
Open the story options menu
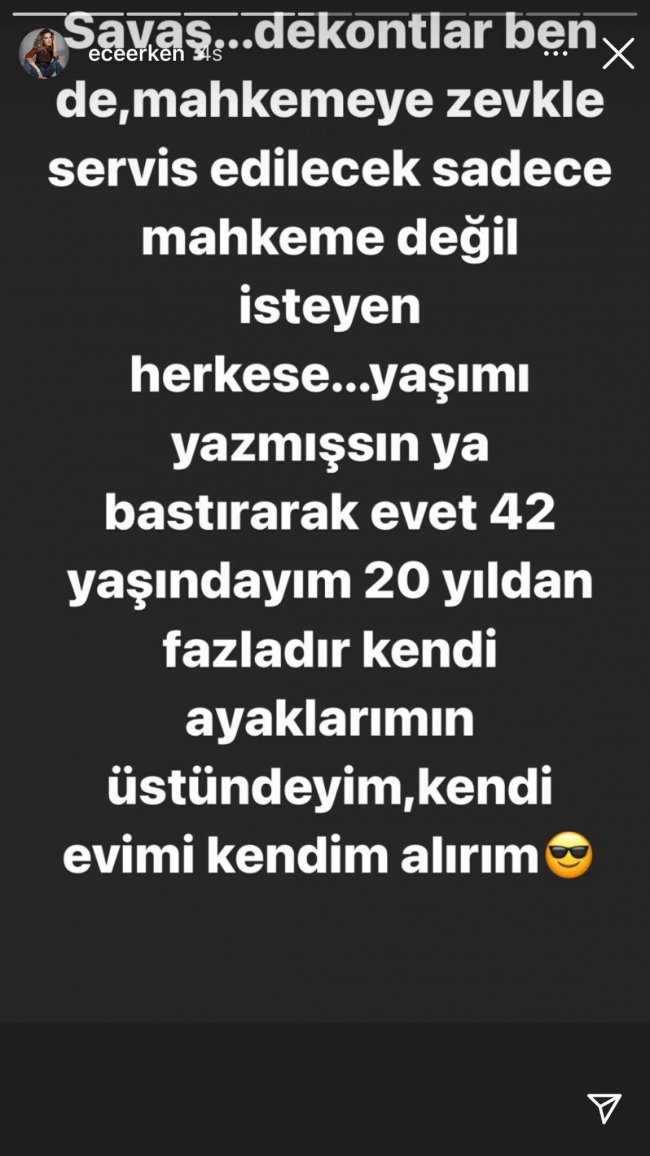coord(556,54)
